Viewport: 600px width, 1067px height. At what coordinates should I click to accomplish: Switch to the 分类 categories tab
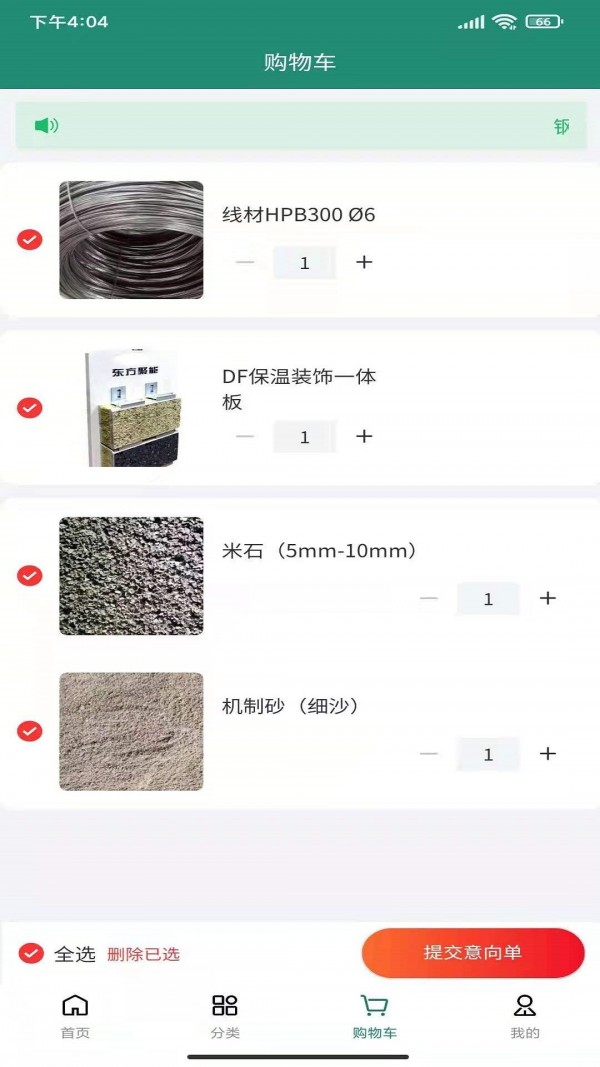[x=225, y=1015]
